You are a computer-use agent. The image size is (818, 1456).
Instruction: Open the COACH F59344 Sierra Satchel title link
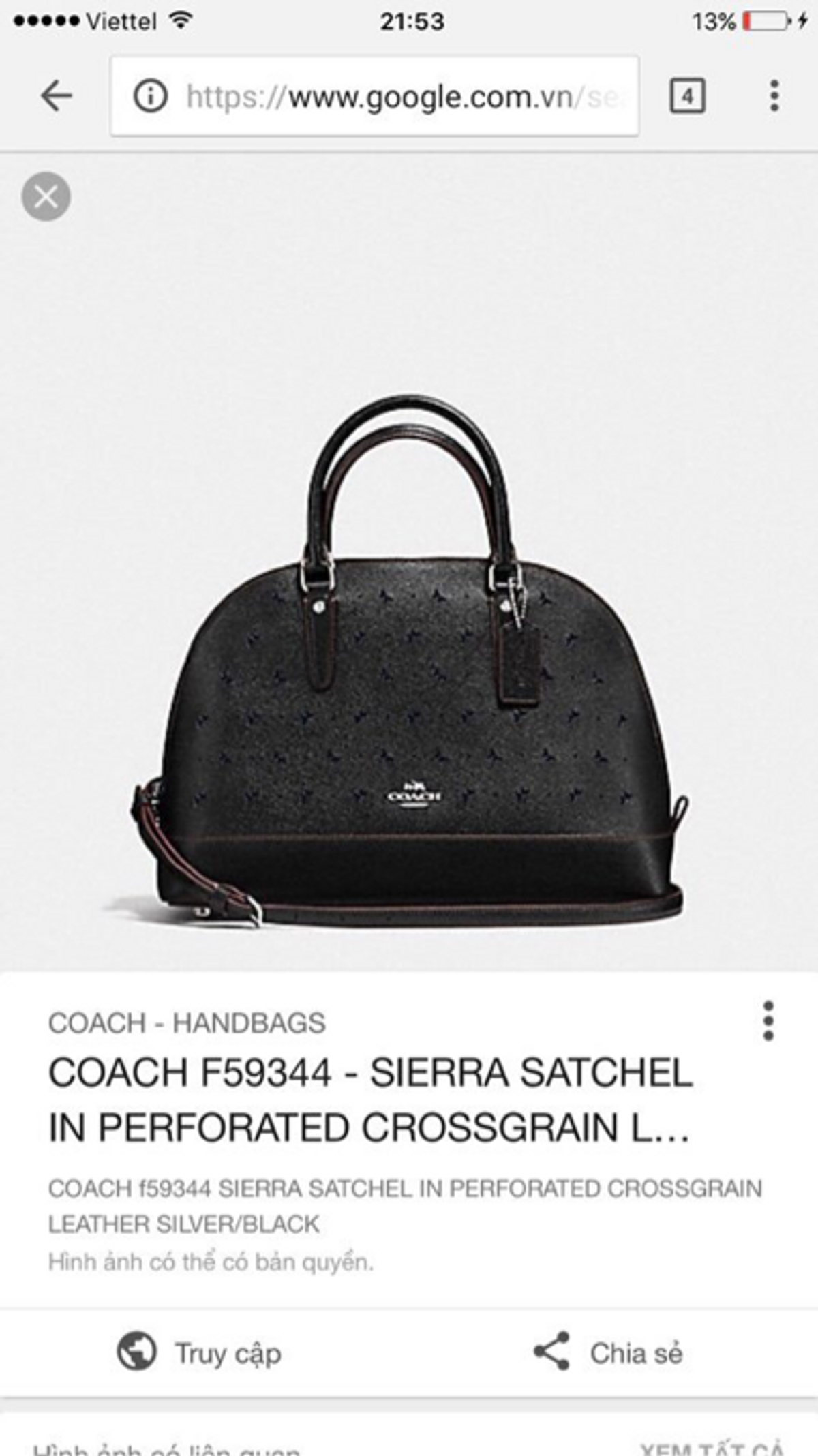tap(372, 1099)
